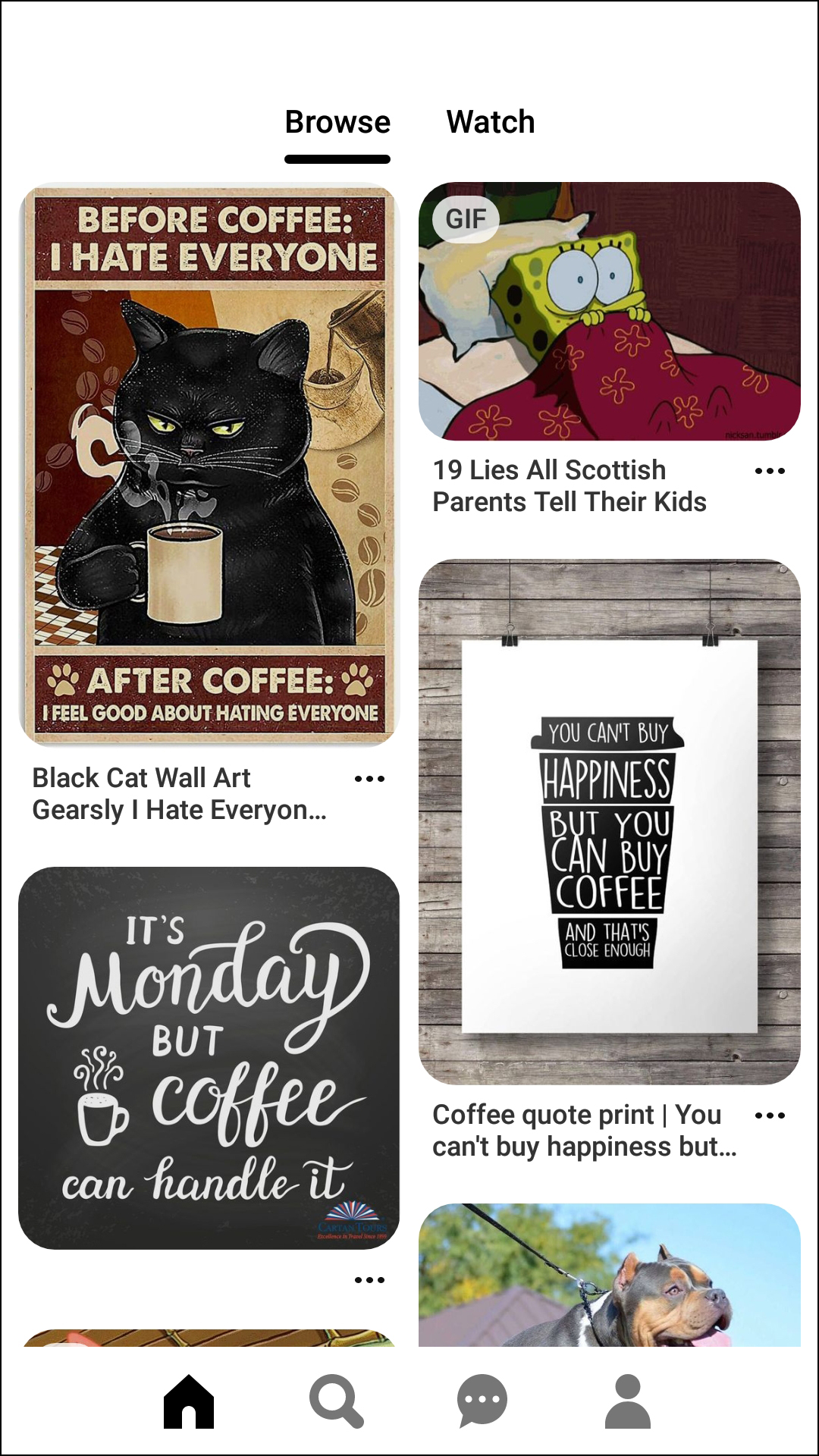Go to your profile tab
This screenshot has height=1456, width=819.
point(628,1401)
